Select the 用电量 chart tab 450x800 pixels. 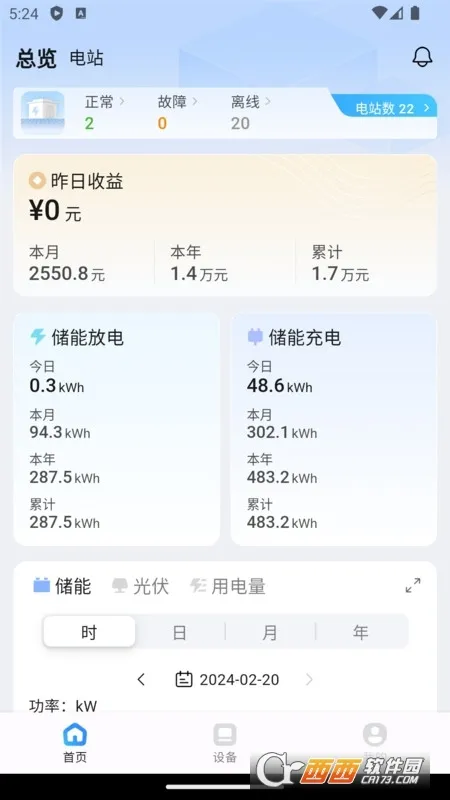[x=228, y=586]
